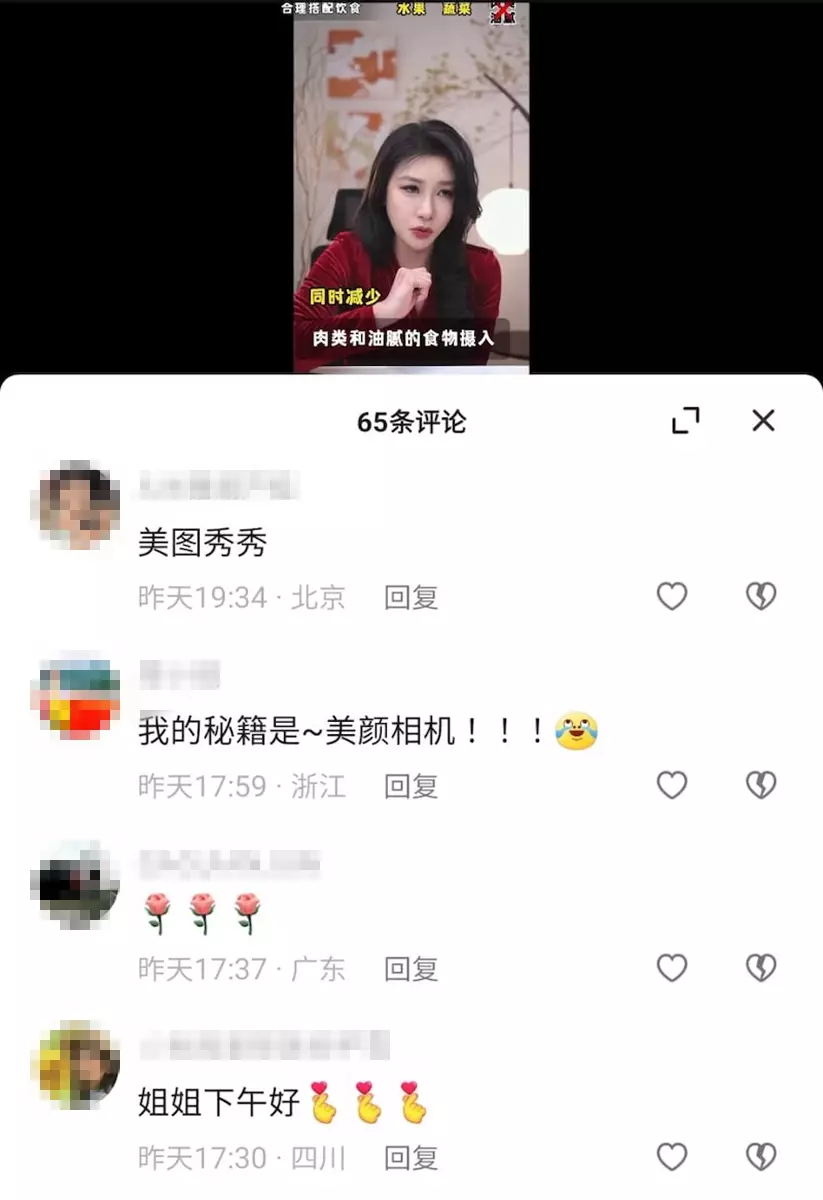The height and width of the screenshot is (1200, 823).
Task: Tap the video above the comments
Action: (411, 190)
